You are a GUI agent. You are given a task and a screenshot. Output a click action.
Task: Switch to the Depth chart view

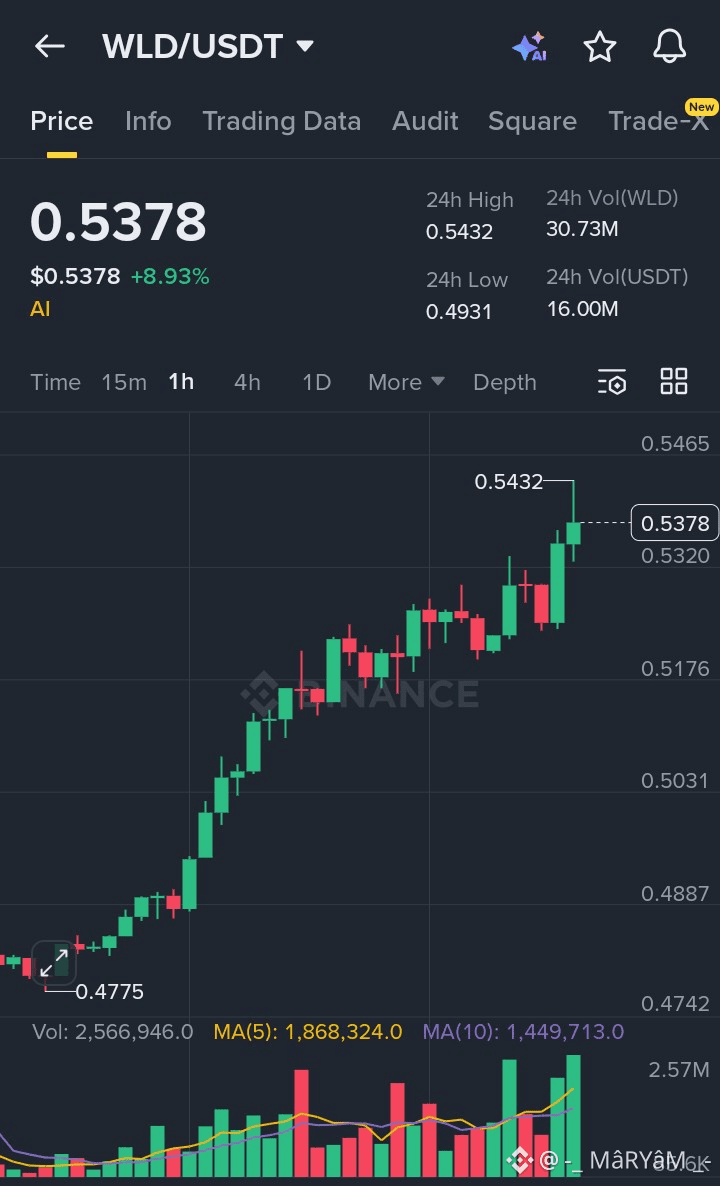coord(504,382)
